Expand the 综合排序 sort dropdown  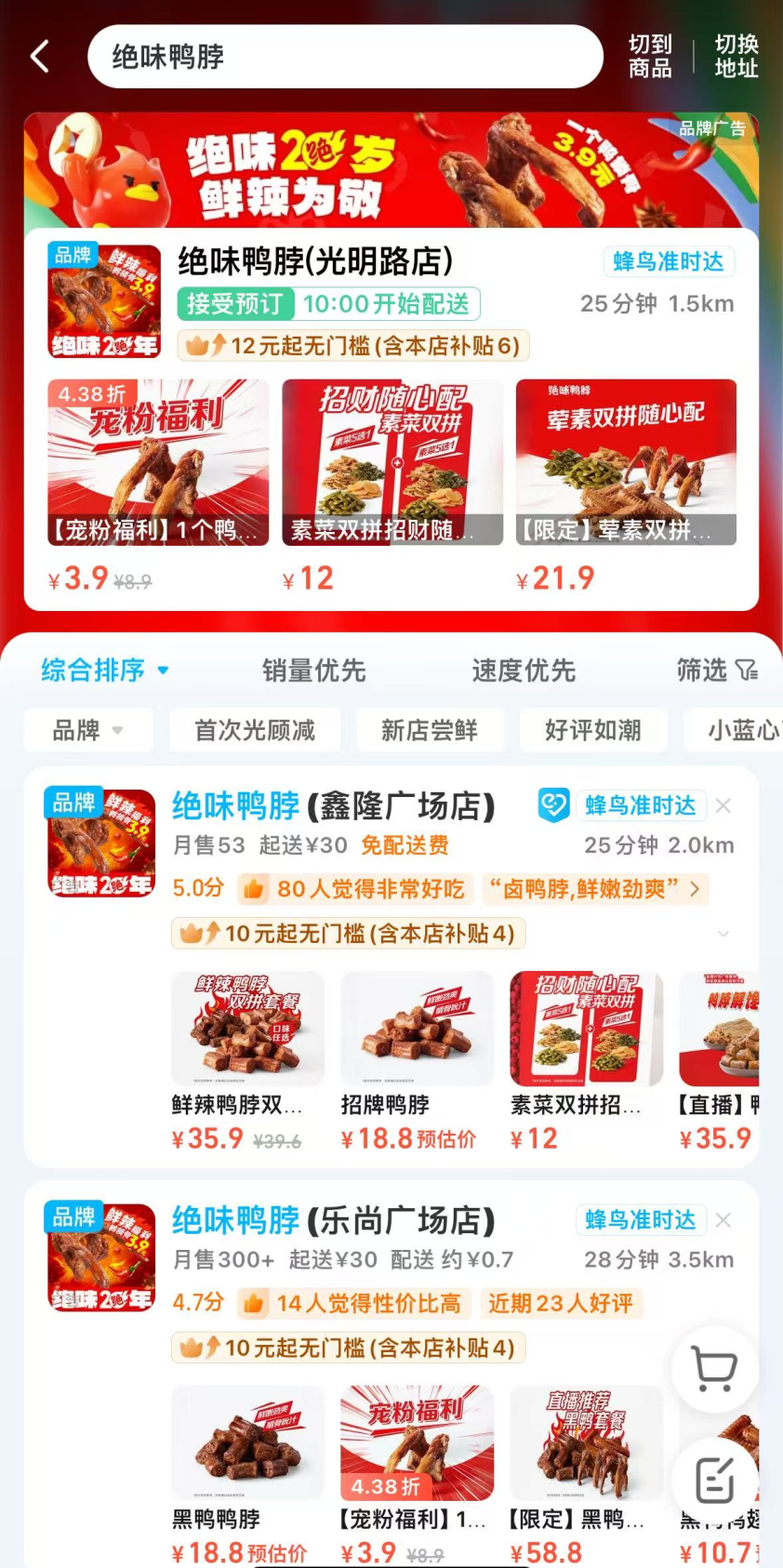[x=104, y=670]
